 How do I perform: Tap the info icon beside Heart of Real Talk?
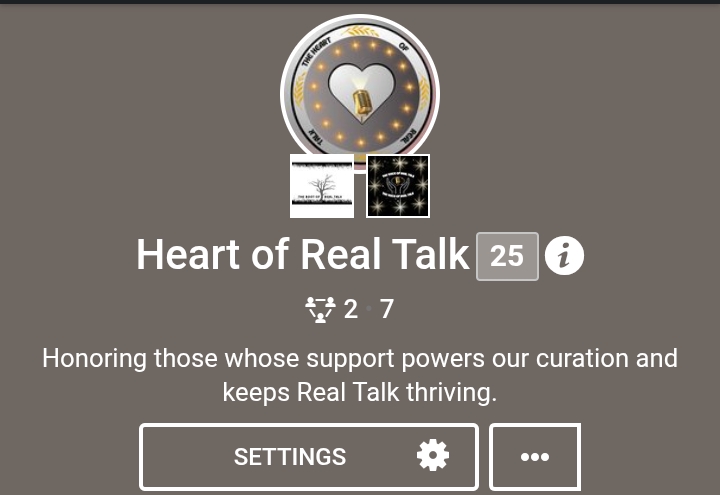point(565,256)
